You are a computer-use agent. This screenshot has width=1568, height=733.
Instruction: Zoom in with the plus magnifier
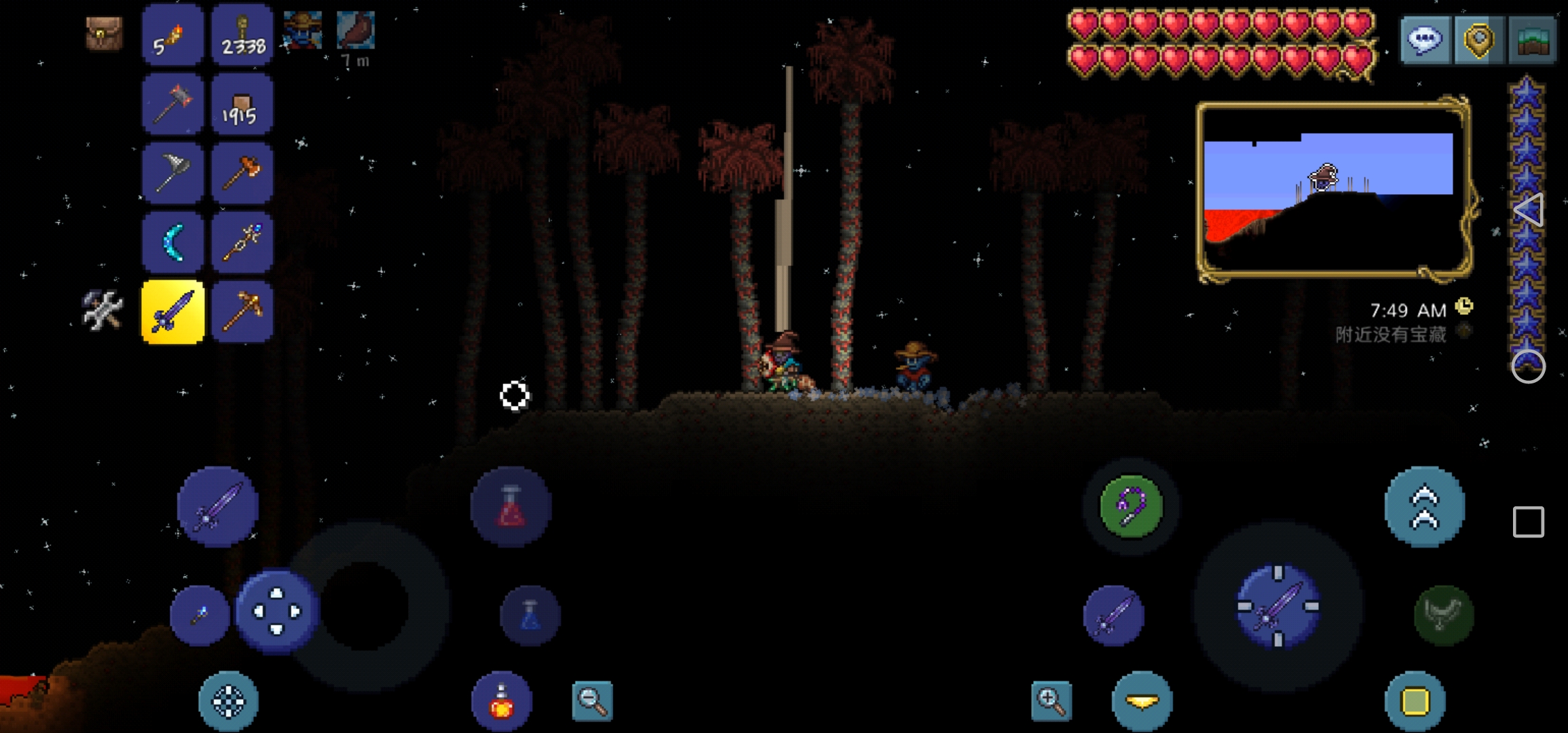(1051, 701)
